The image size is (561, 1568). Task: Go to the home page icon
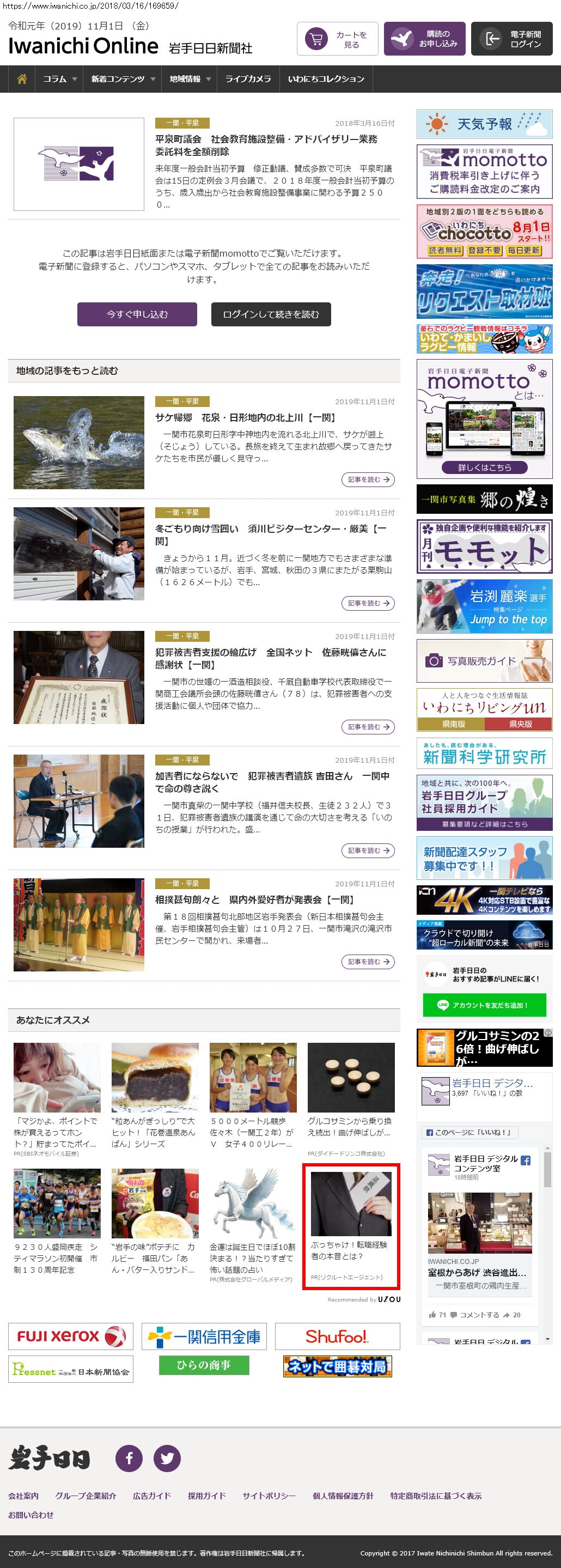[22, 79]
